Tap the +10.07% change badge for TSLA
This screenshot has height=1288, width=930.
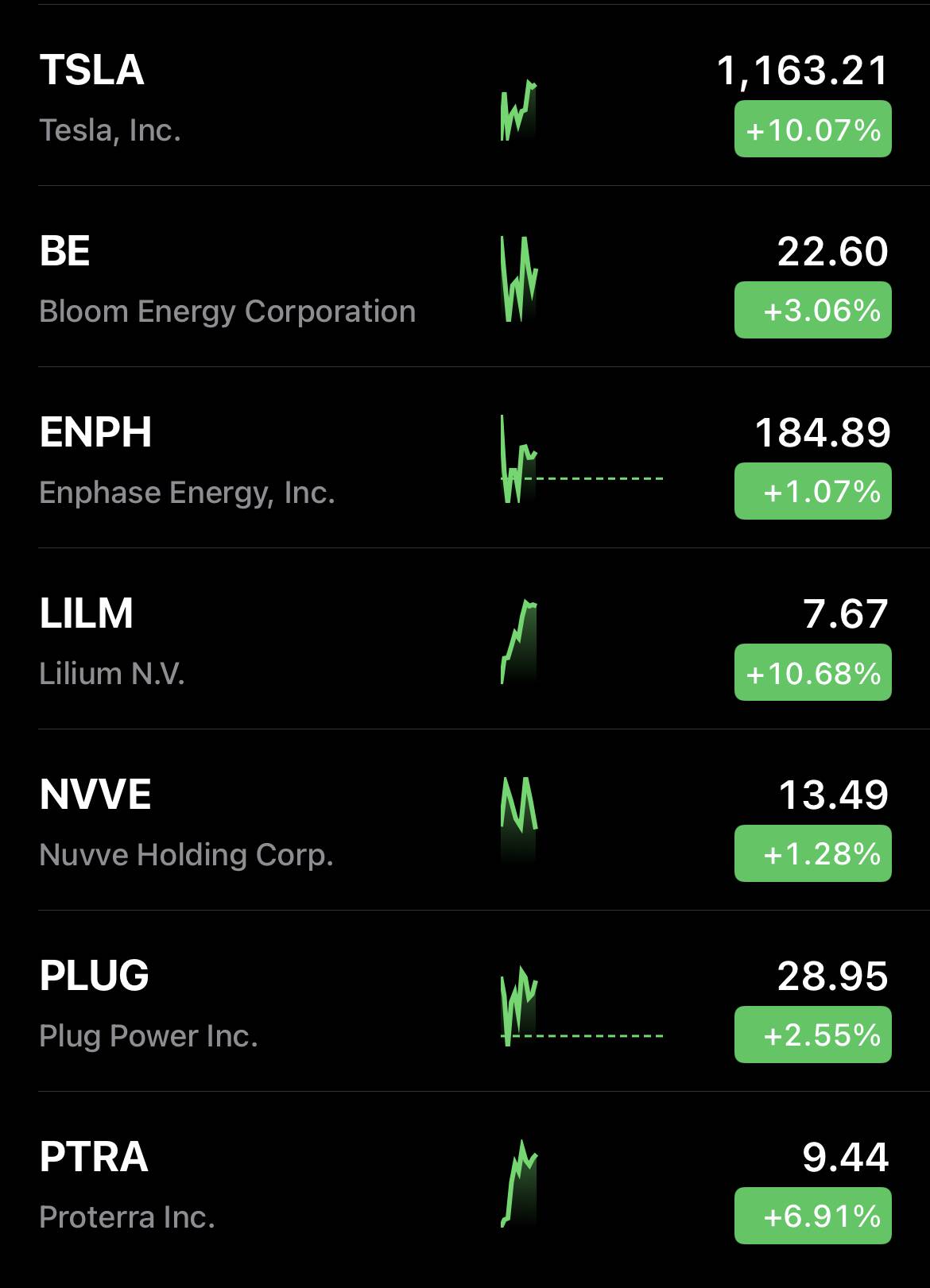(x=812, y=130)
